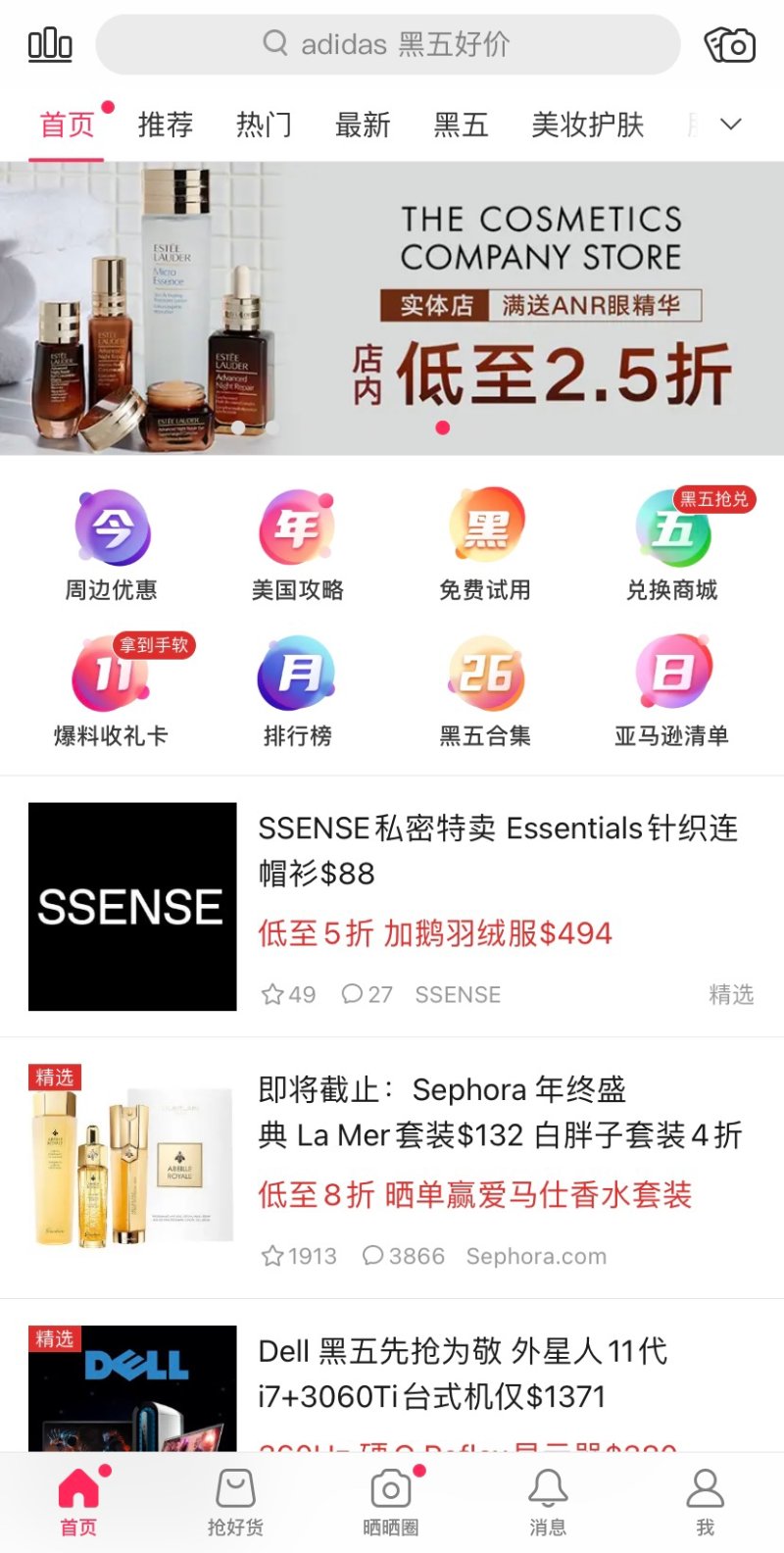Open the Sephora 年终盛典 deal
The image size is (784, 1553).
point(392,1168)
